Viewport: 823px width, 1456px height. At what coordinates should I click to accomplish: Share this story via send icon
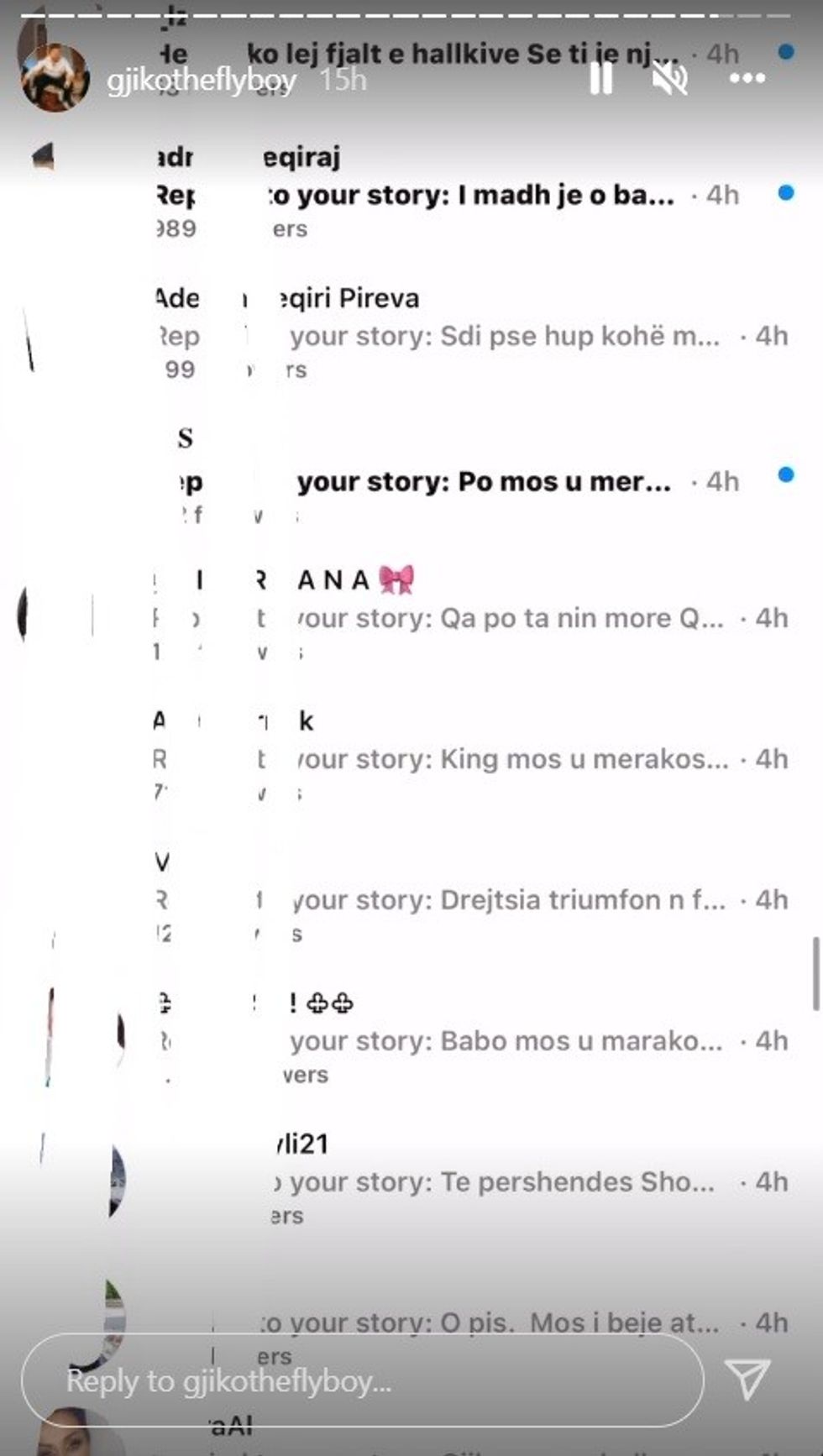click(x=747, y=1380)
